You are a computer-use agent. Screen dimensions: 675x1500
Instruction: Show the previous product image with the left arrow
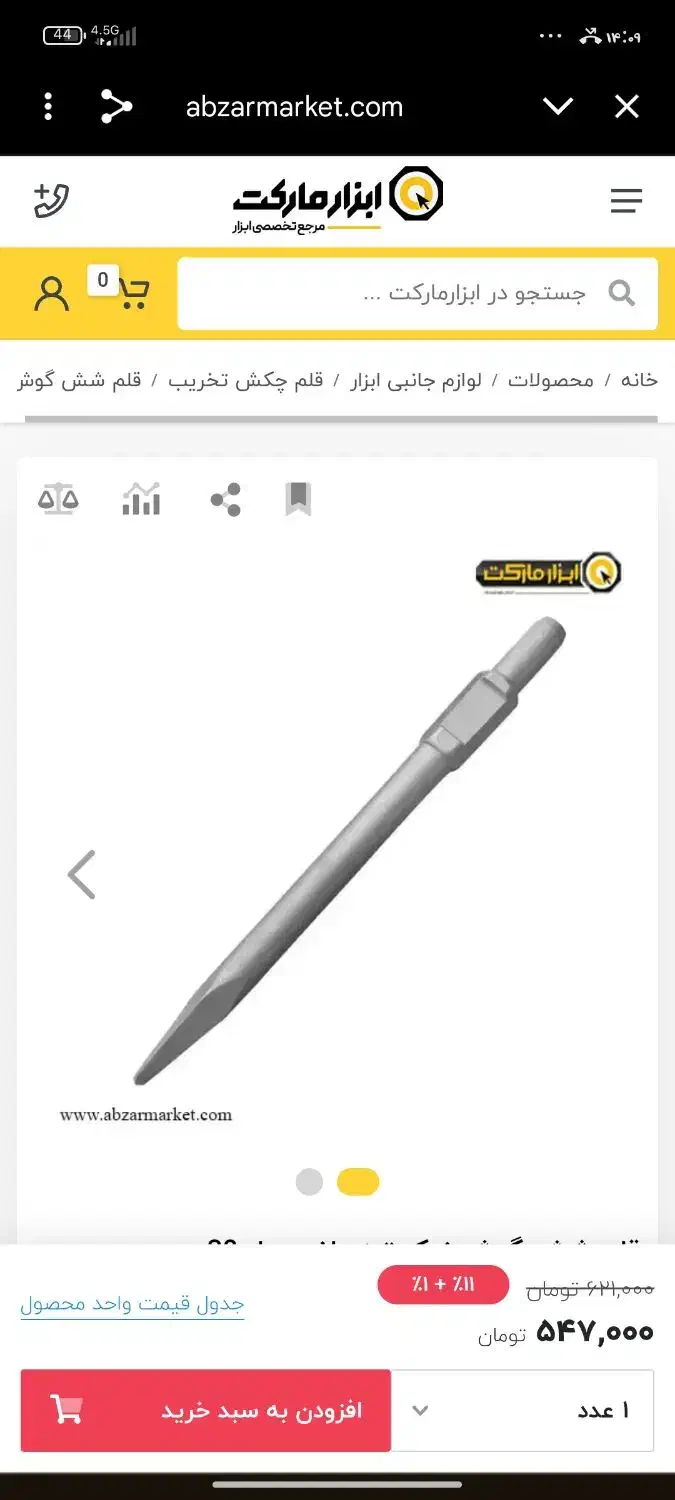point(81,875)
